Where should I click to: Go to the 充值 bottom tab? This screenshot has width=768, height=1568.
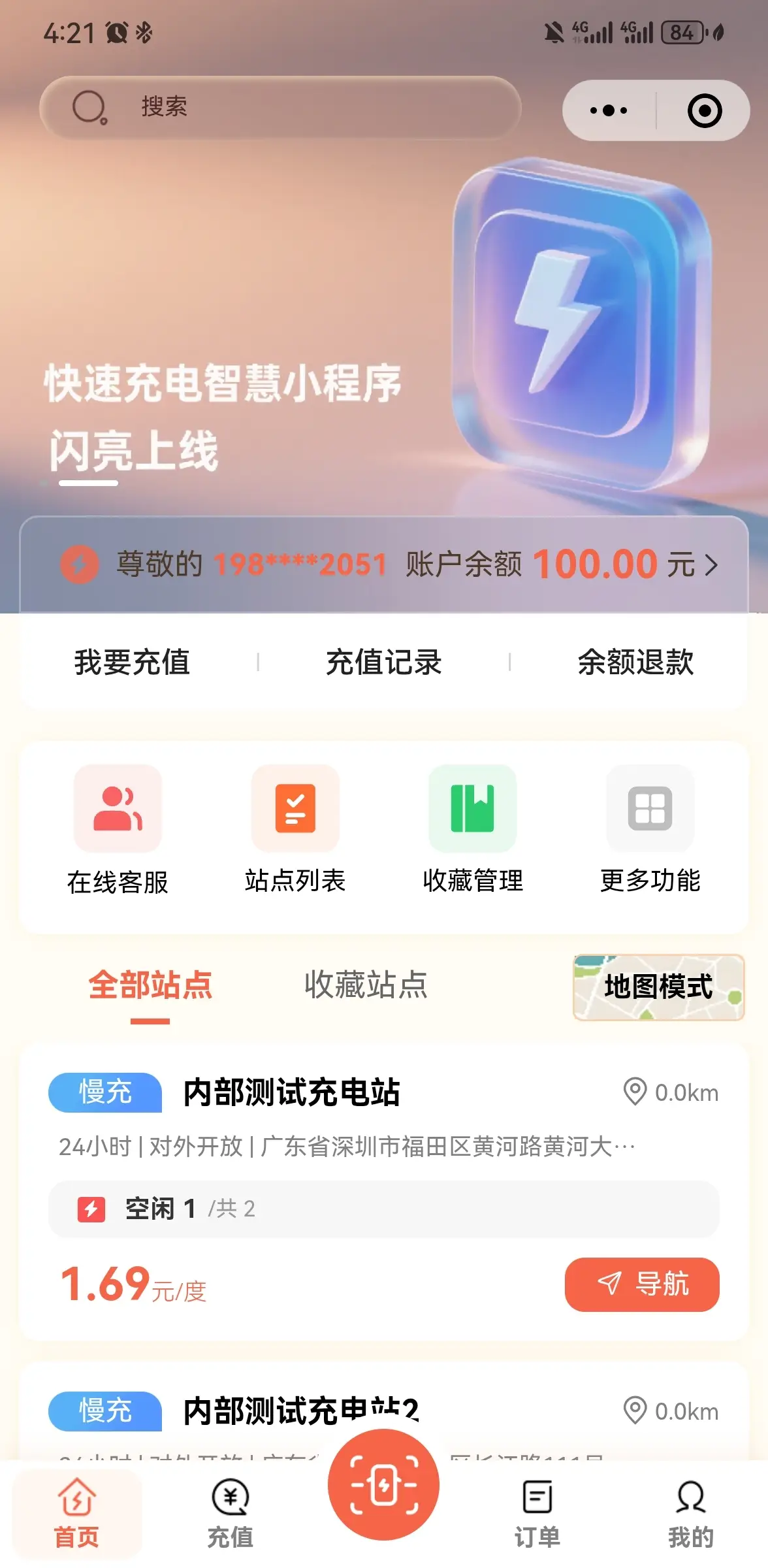(x=230, y=1512)
